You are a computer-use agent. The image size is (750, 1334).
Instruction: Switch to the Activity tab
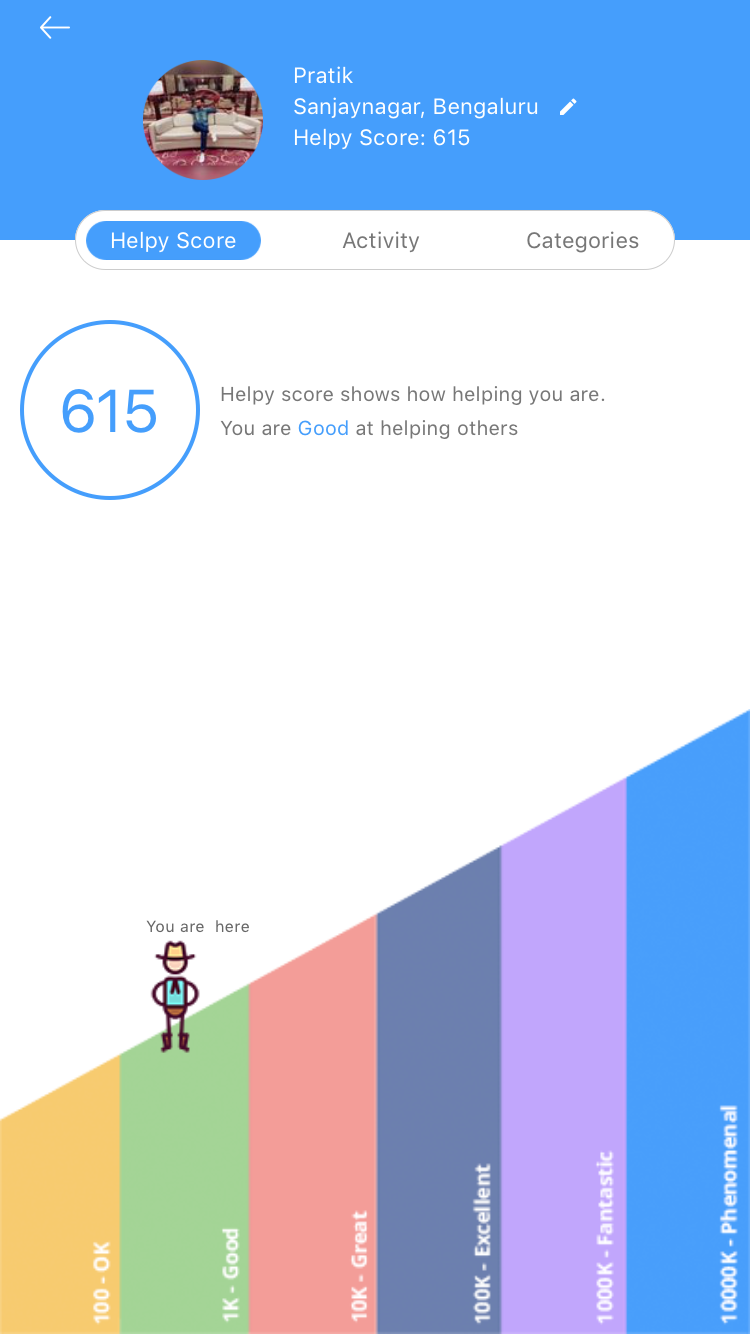(x=381, y=240)
